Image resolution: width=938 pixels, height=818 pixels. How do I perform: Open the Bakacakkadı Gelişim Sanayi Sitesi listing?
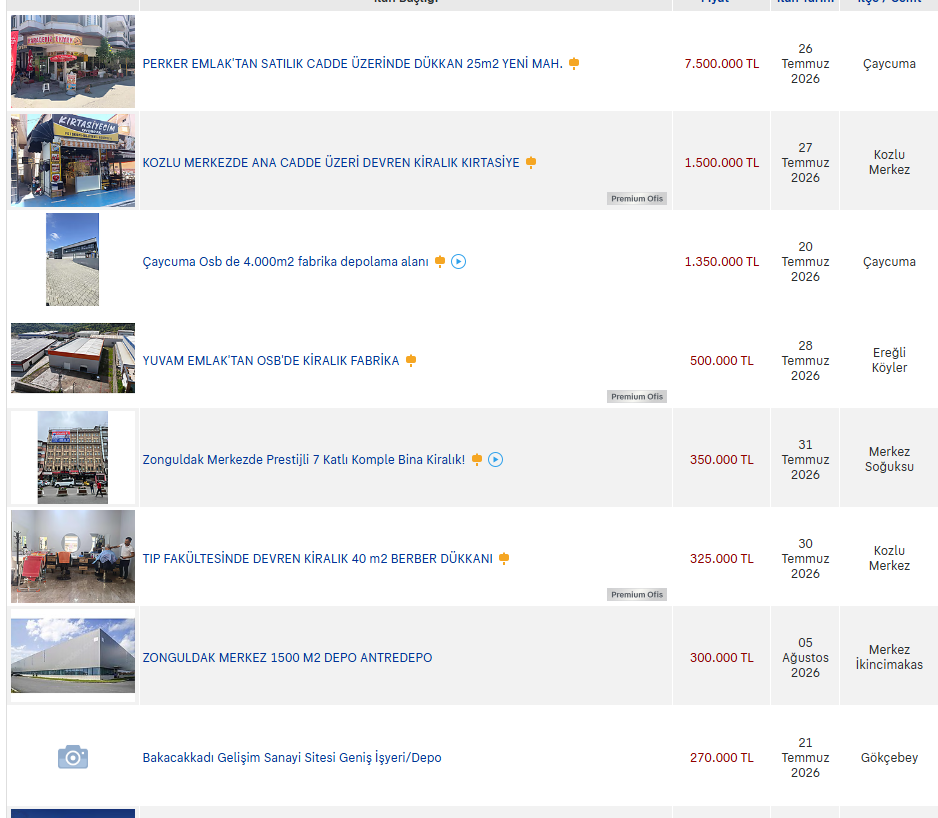click(292, 758)
